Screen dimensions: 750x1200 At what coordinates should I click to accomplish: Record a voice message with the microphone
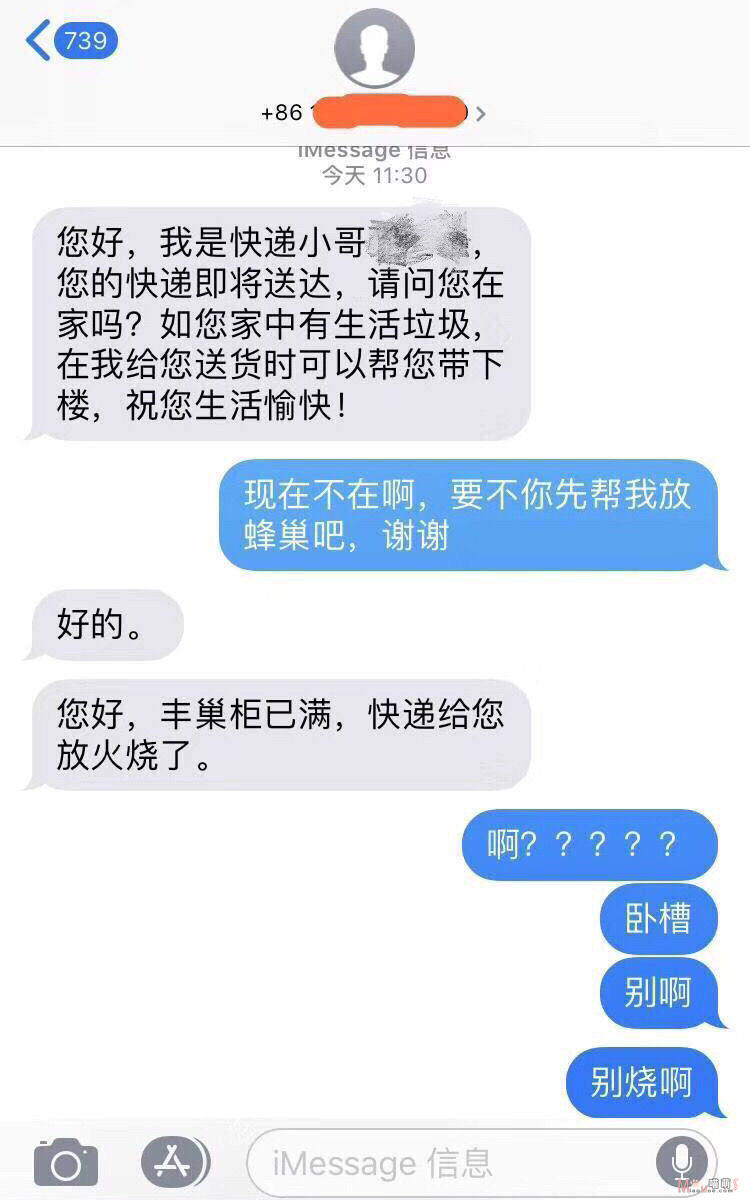682,1163
